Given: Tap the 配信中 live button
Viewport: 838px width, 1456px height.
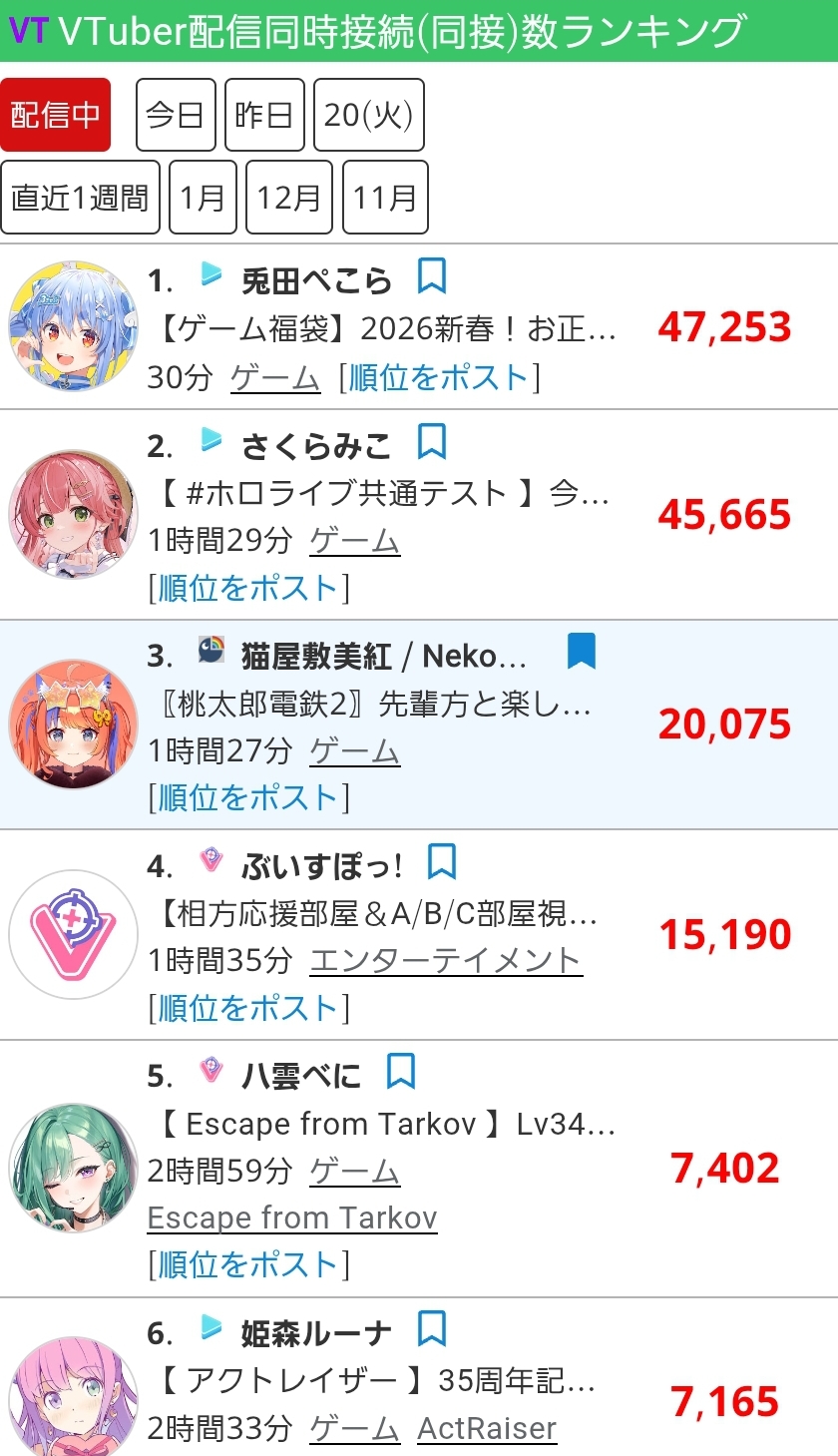Looking at the screenshot, I should 55,115.
